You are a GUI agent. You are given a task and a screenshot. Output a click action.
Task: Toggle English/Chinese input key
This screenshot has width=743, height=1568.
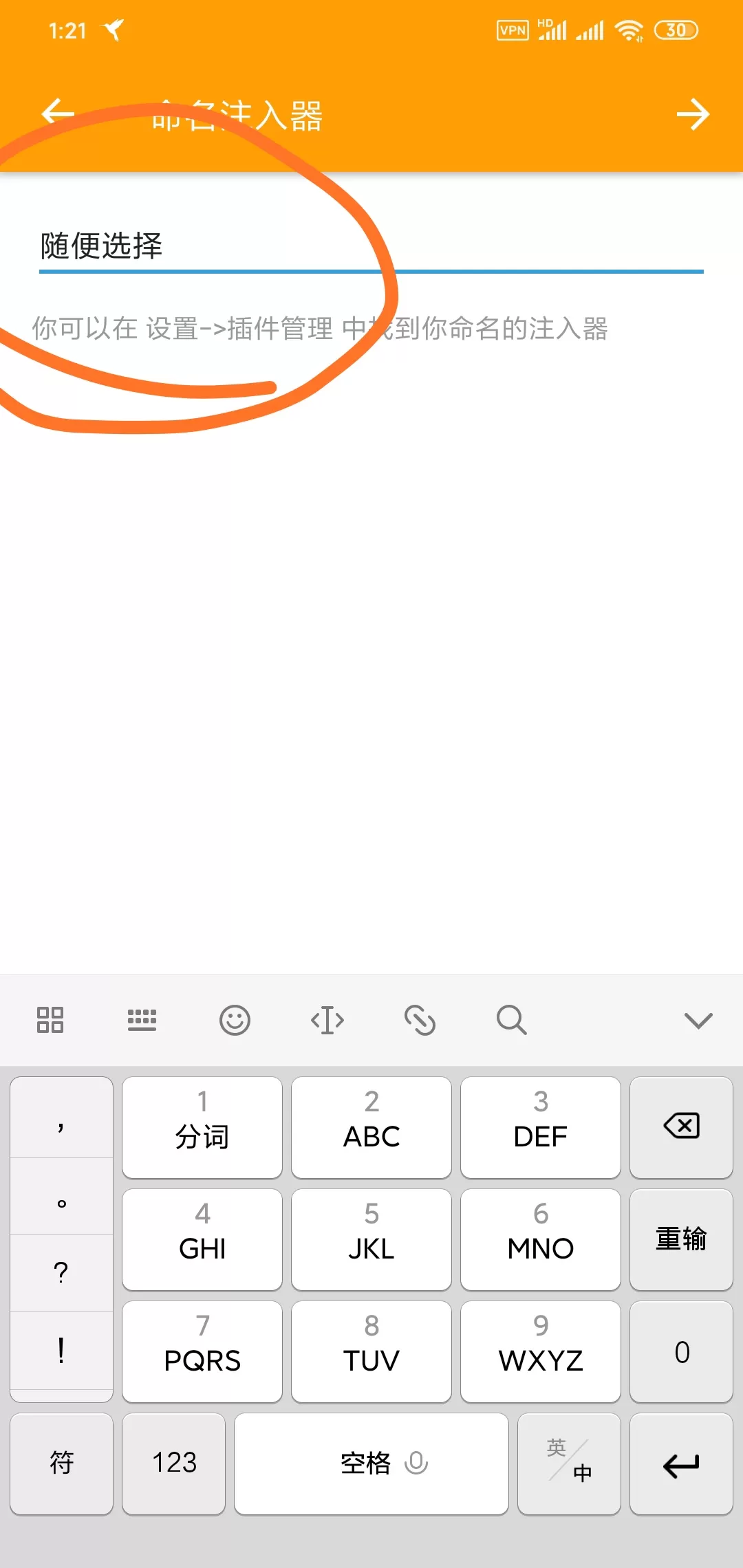pyautogui.click(x=569, y=1463)
